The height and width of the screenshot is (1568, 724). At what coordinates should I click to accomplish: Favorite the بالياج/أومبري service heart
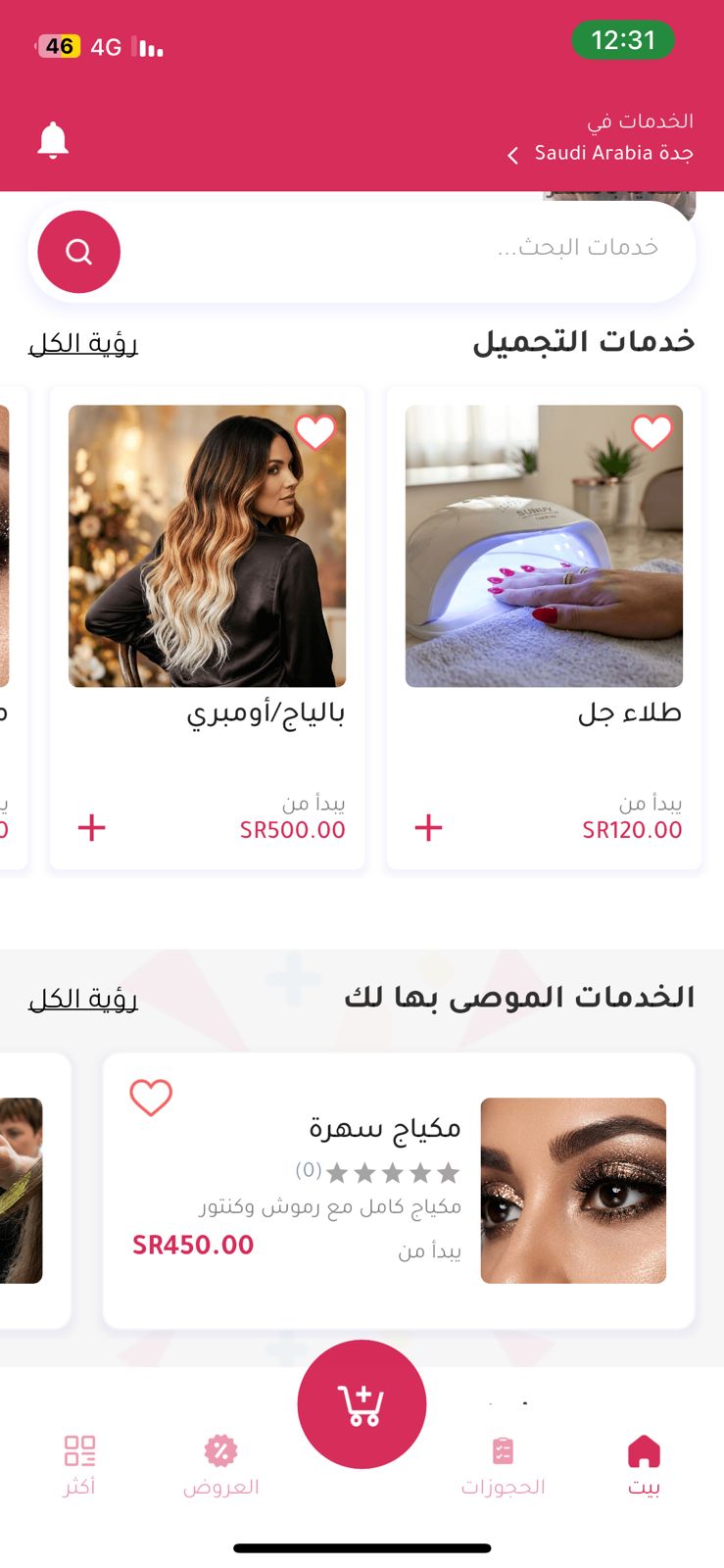(315, 431)
